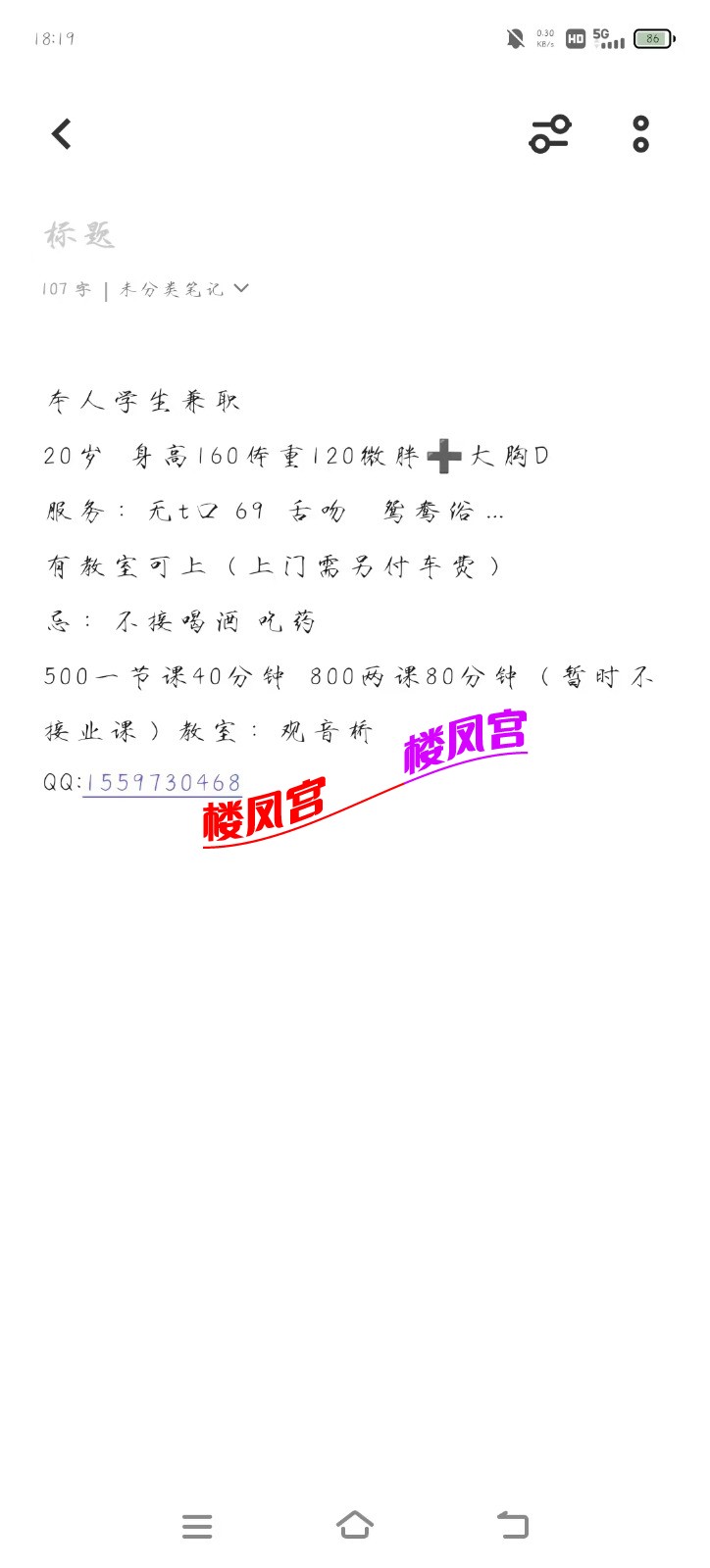
Task: Tap the HD icon in the status bar
Action: [575, 38]
